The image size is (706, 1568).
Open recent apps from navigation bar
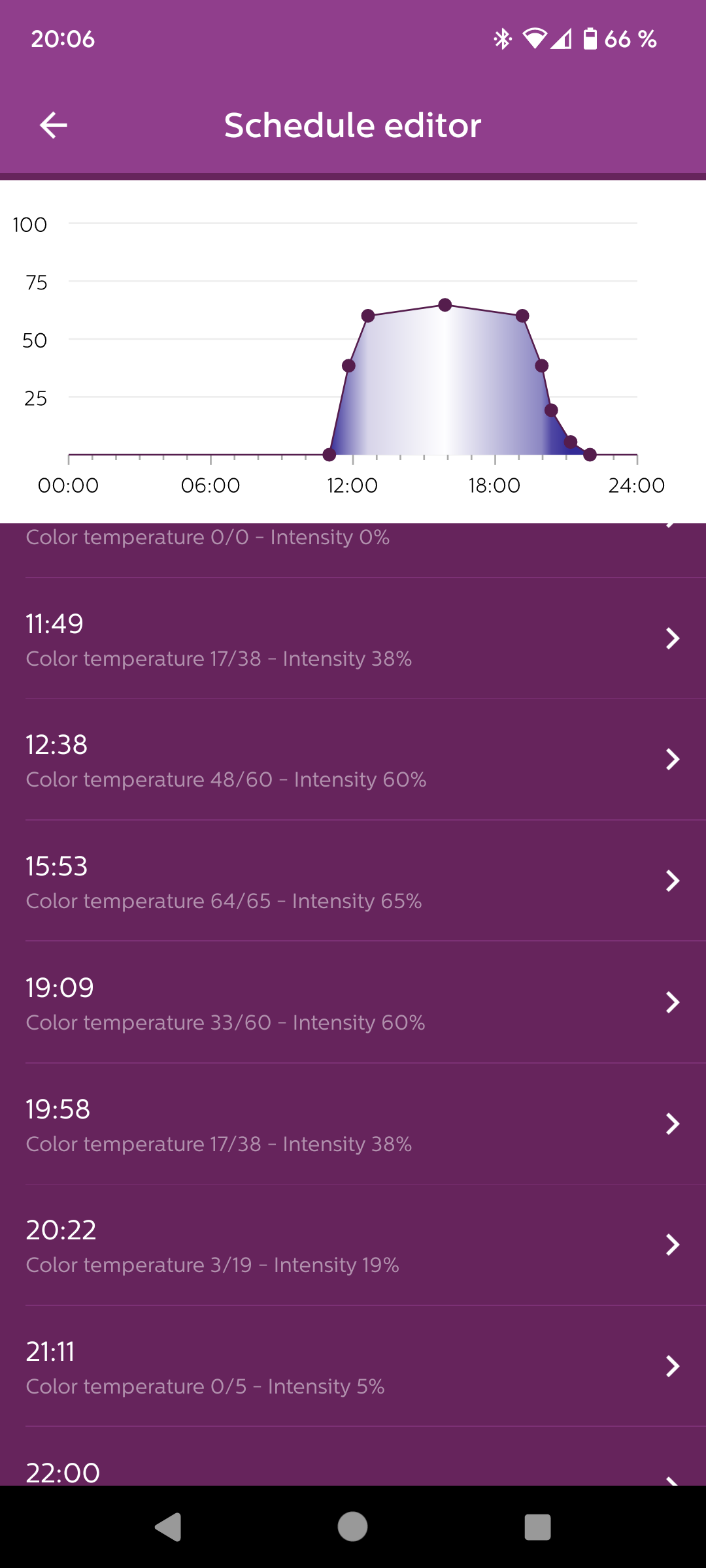click(x=537, y=1527)
